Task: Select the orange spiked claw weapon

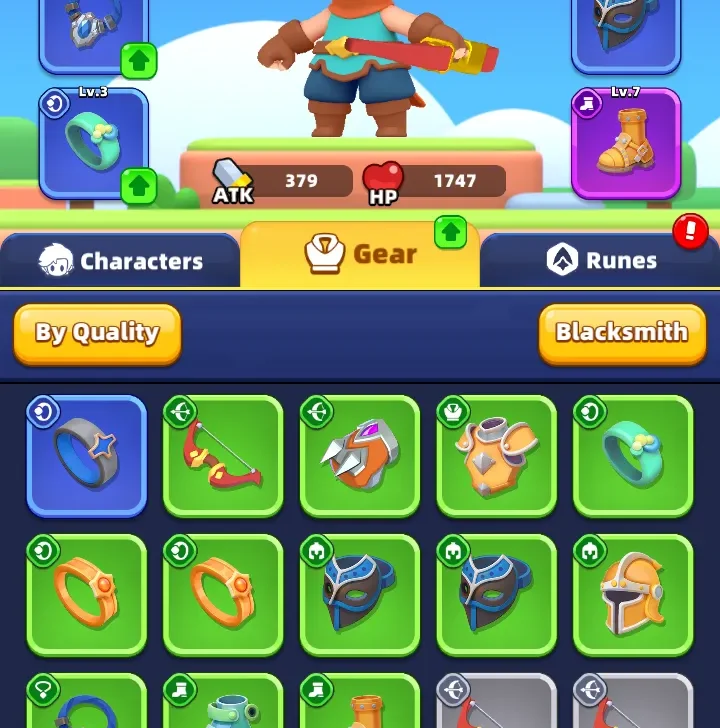Action: click(360, 455)
